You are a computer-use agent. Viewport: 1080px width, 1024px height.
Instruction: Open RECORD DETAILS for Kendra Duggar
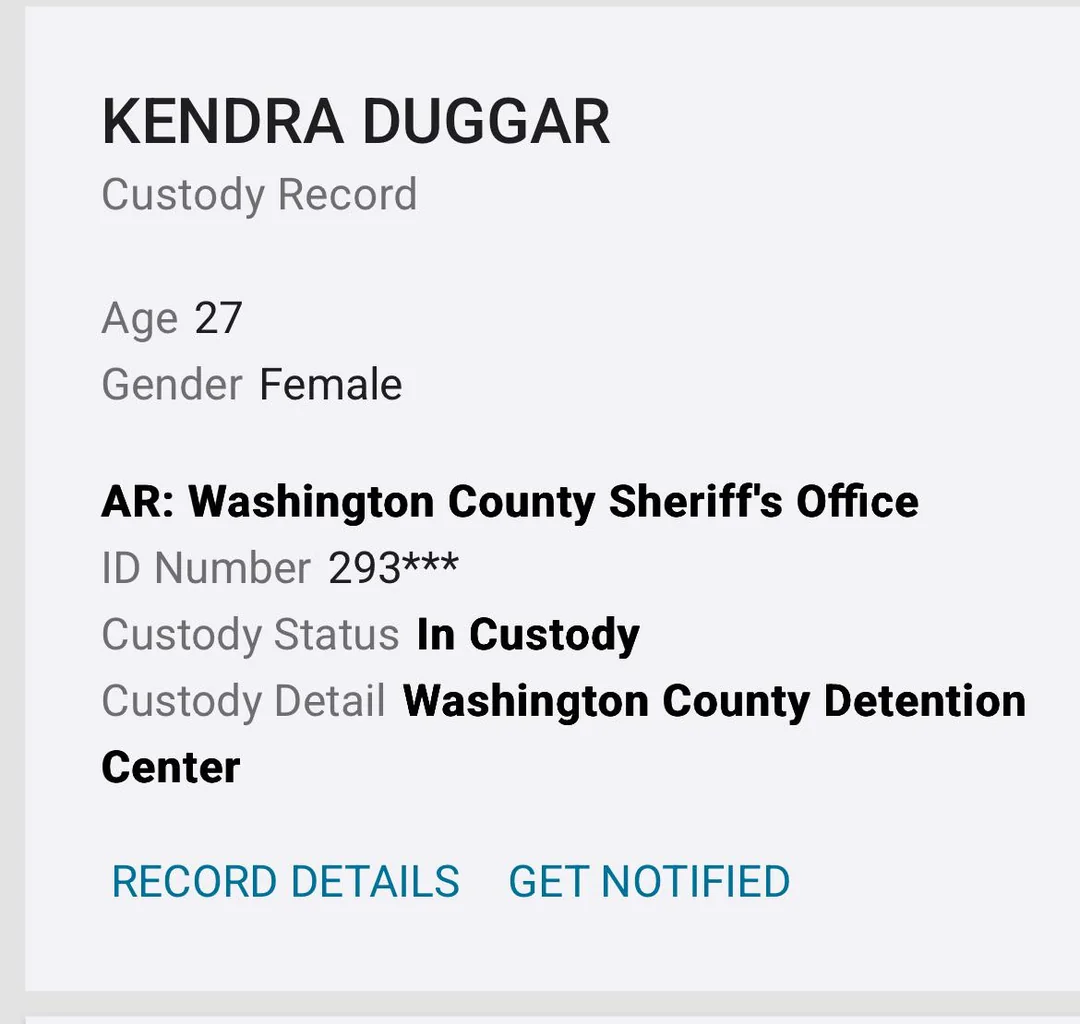point(285,882)
